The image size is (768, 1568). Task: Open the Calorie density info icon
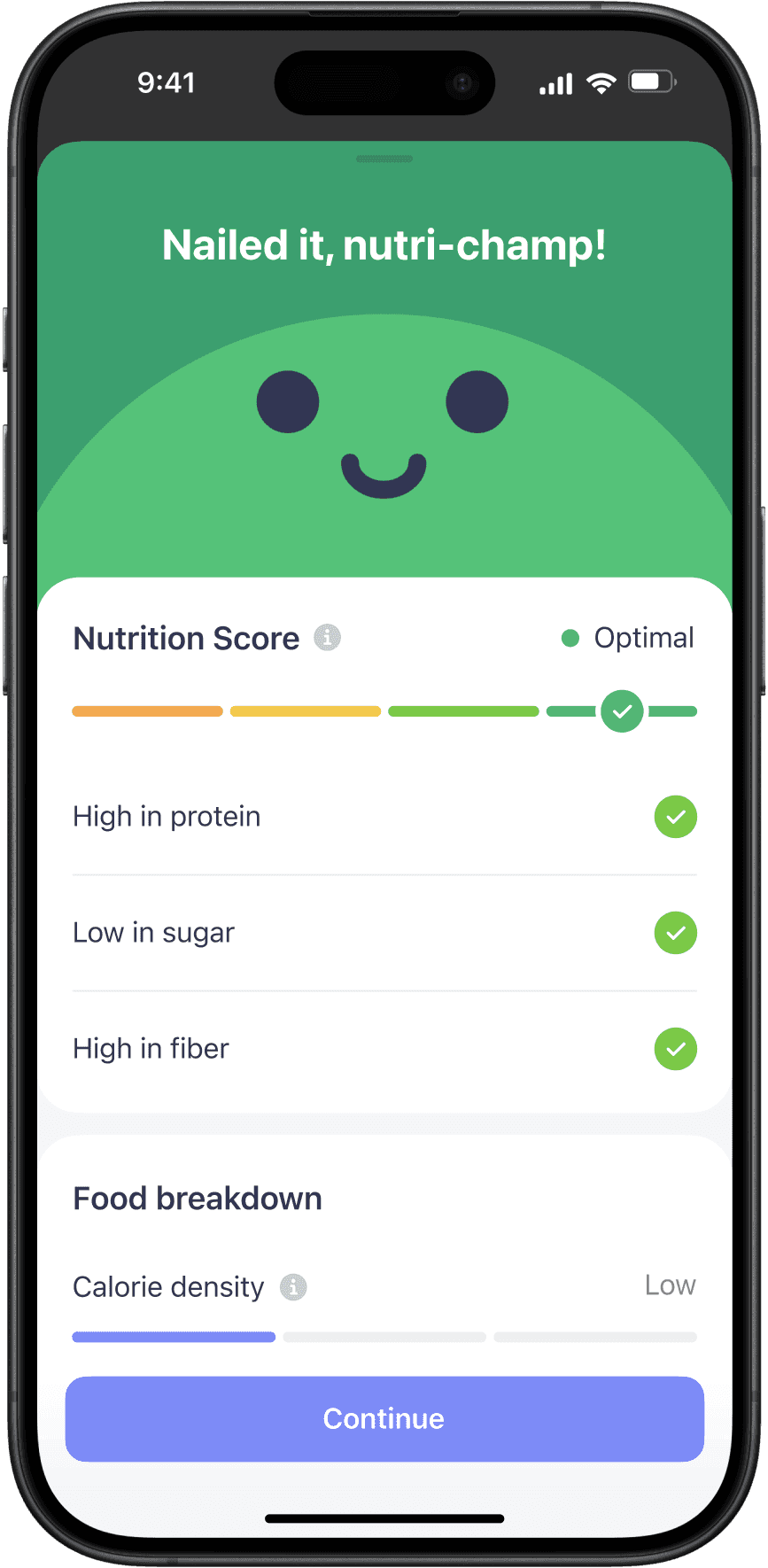coord(293,1286)
